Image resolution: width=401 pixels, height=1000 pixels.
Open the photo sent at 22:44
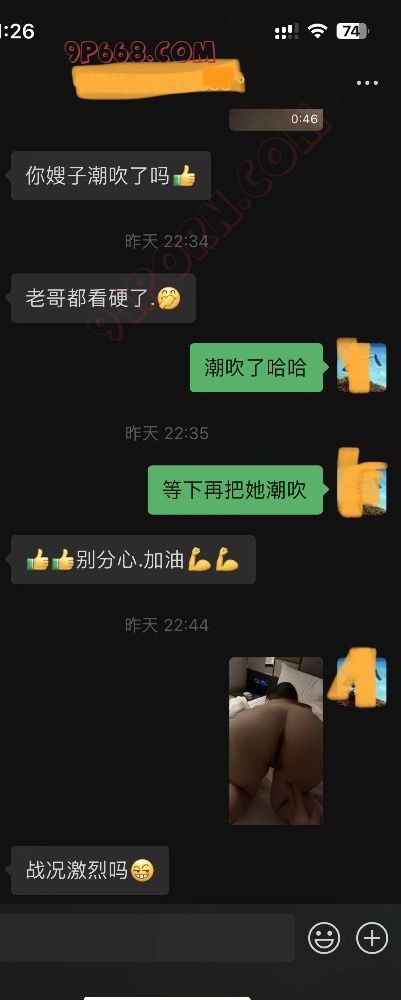coord(276,740)
